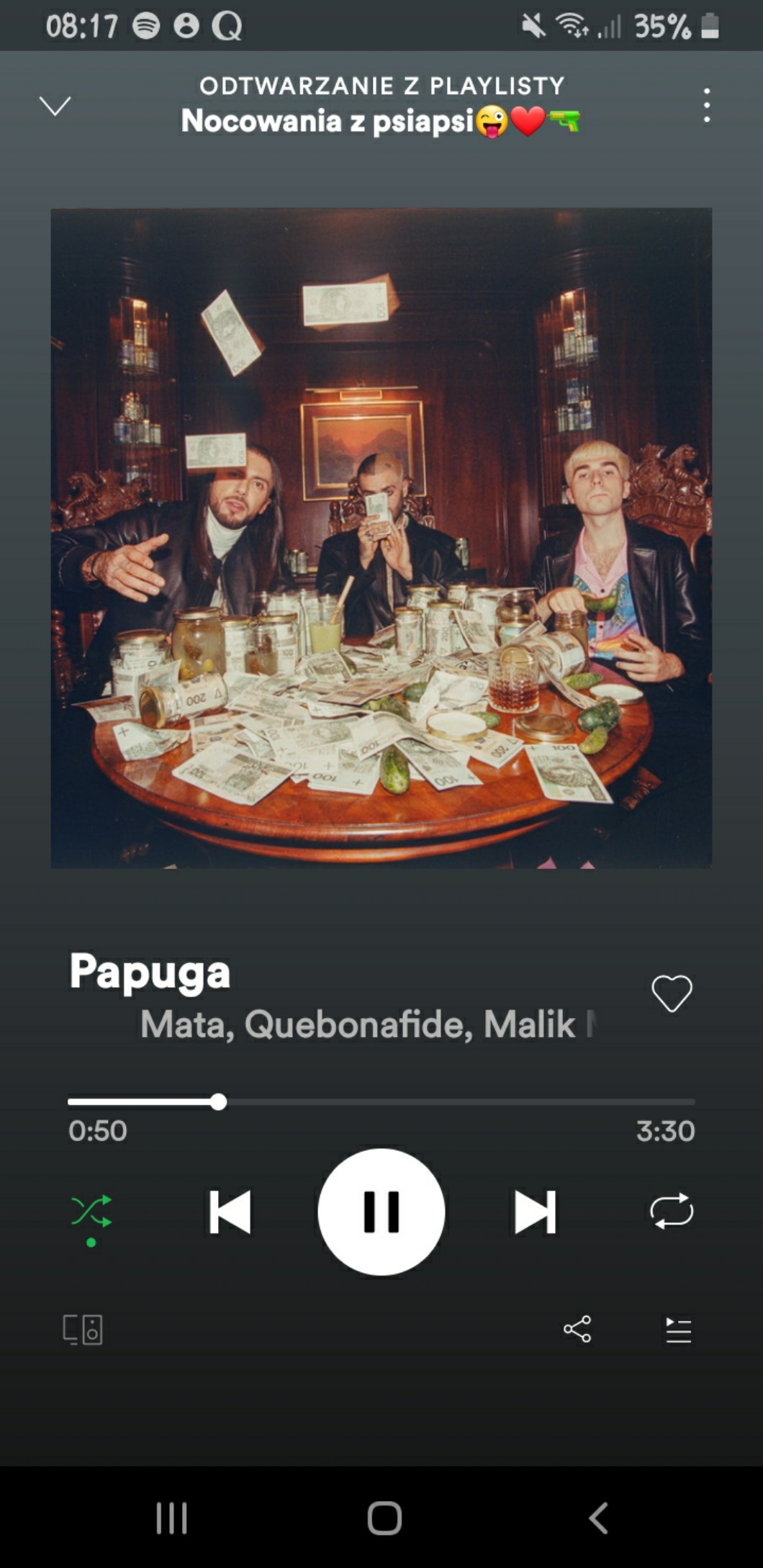Share the track Papuga
The image size is (763, 1568).
[x=577, y=1329]
